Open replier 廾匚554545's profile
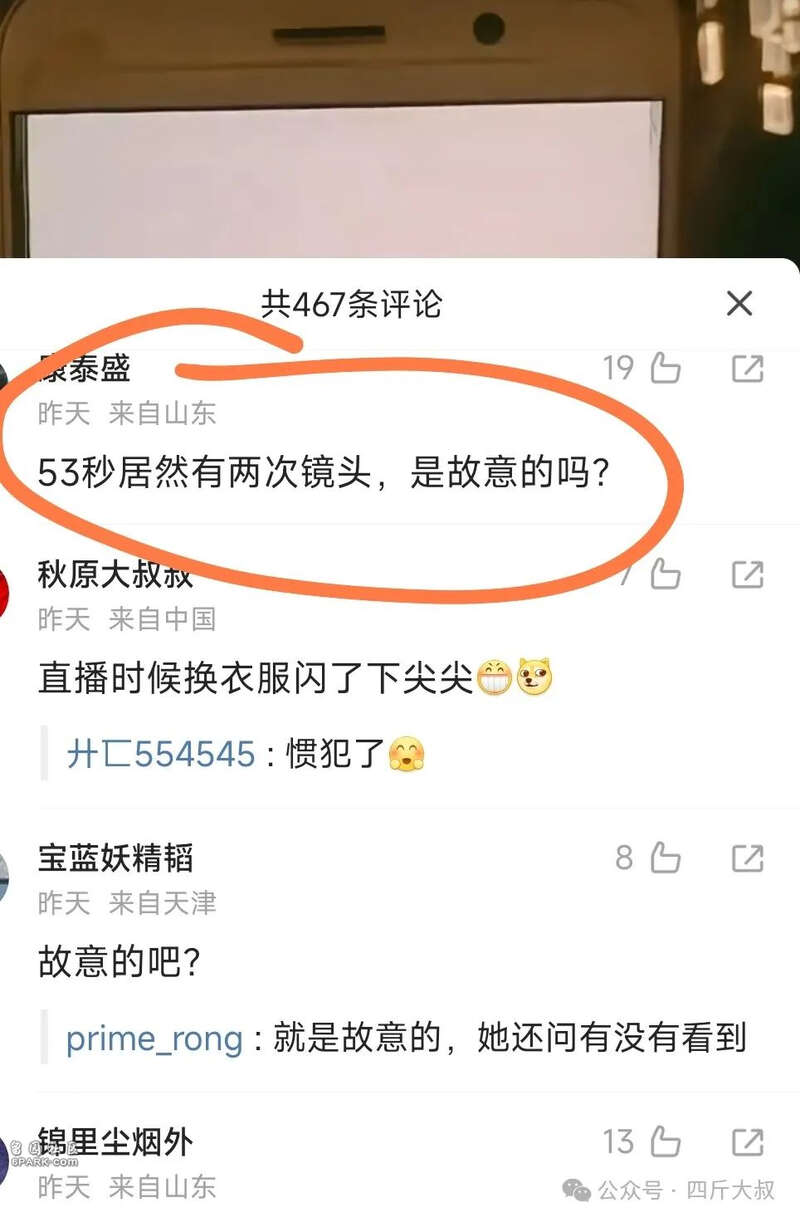Viewport: 800px width, 1222px height. (160, 753)
